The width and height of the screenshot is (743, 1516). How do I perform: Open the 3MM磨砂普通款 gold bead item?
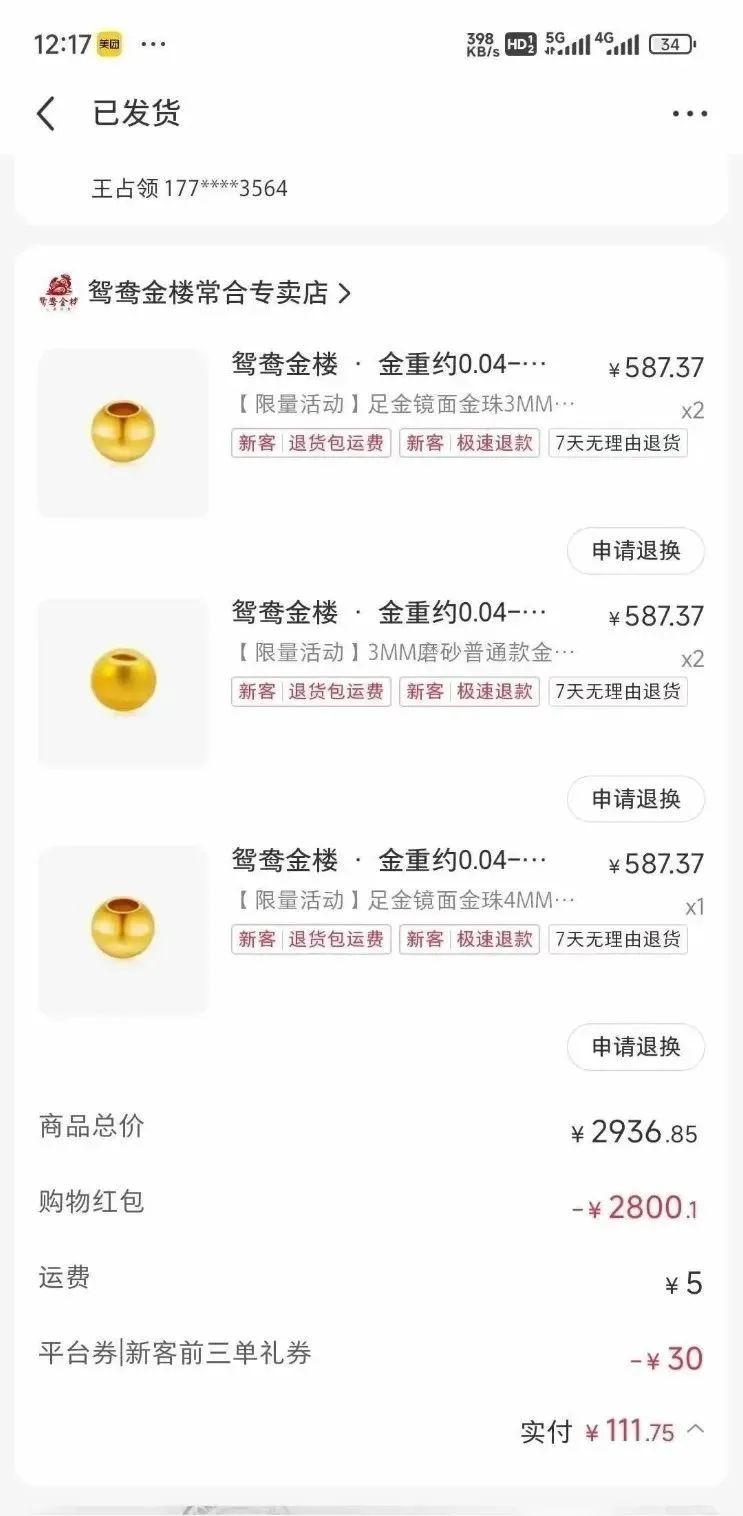(372, 682)
